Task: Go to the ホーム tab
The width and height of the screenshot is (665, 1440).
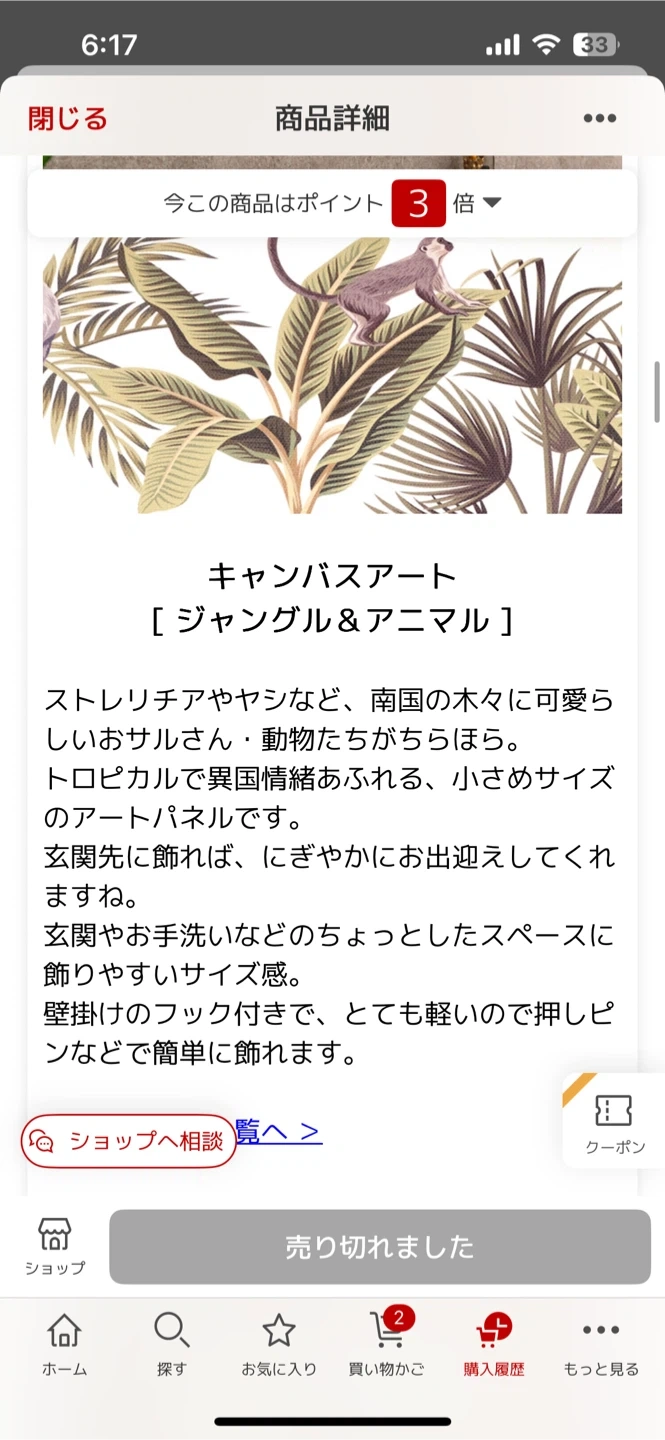Action: point(64,1345)
